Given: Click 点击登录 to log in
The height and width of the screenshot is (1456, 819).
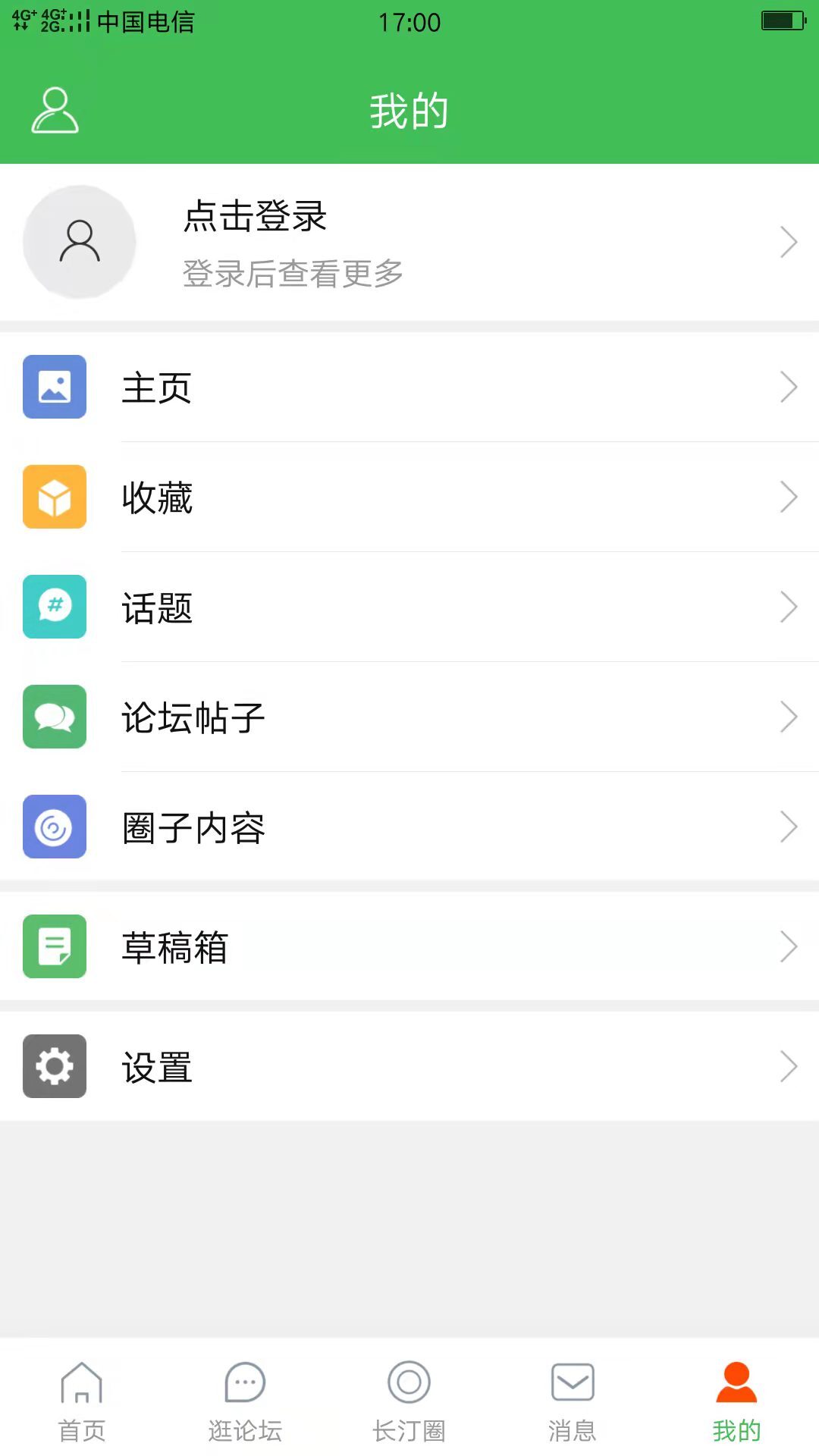Looking at the screenshot, I should click(255, 217).
